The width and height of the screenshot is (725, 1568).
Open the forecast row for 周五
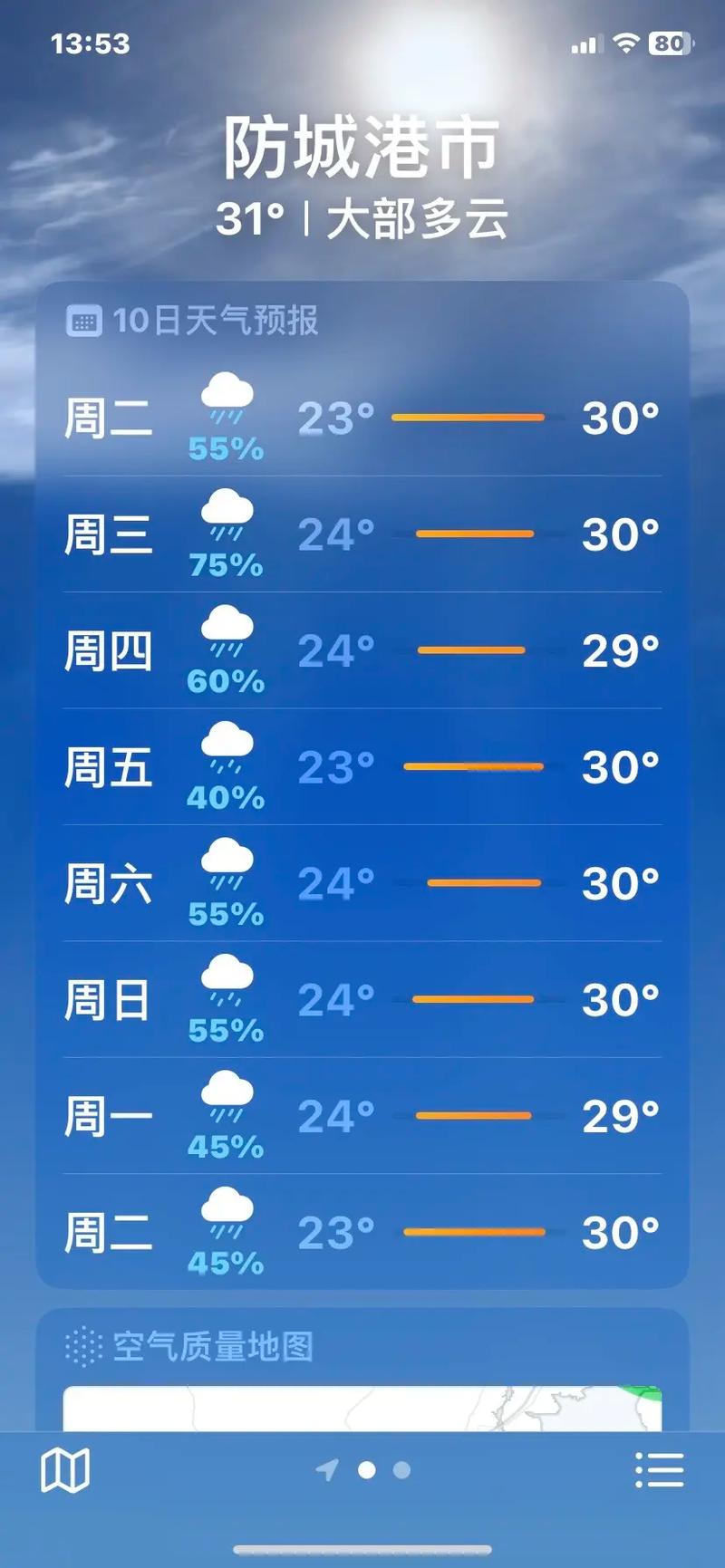[x=362, y=767]
